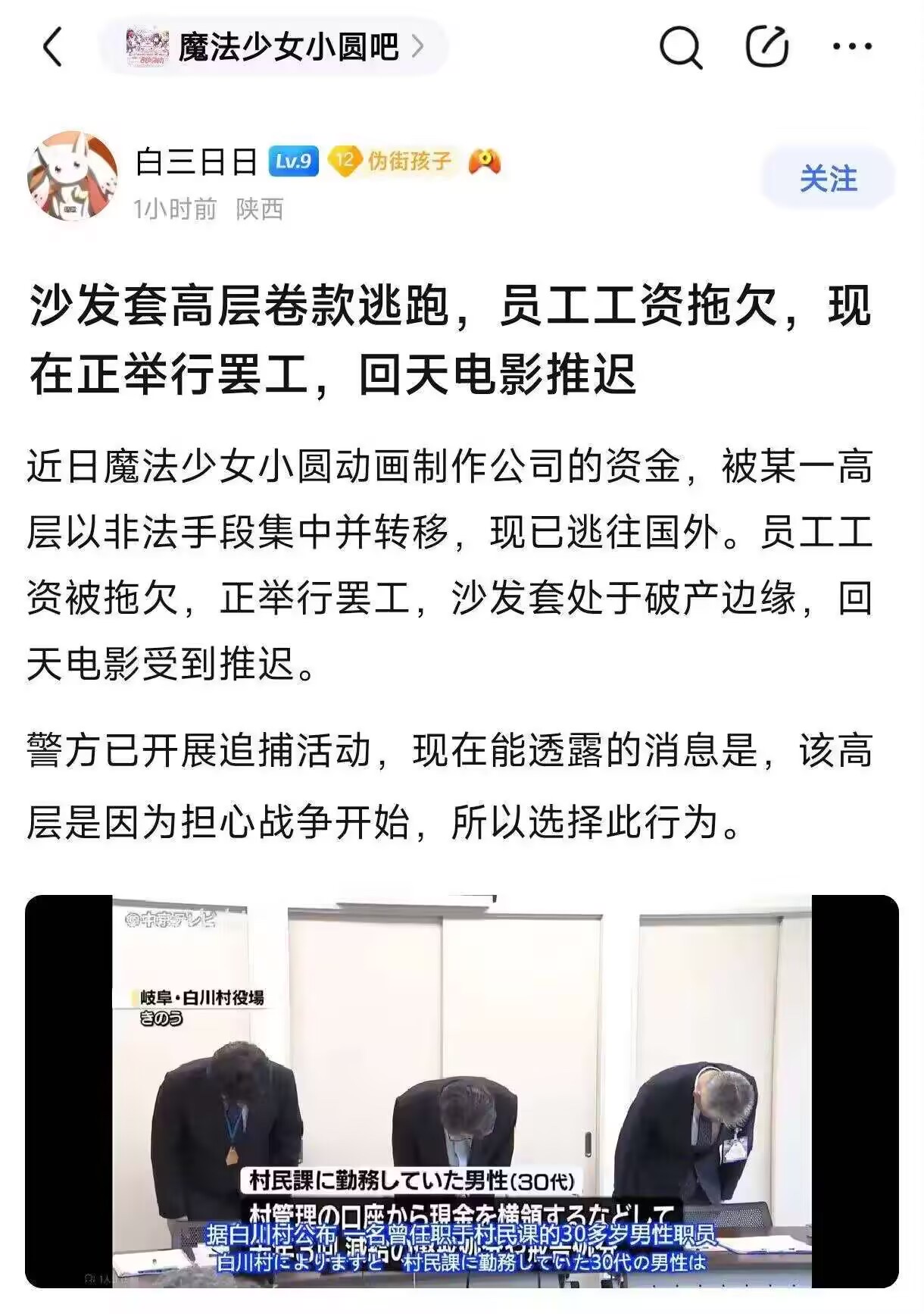Go back to the previous page
Viewport: 924px width, 1314px height.
(x=53, y=47)
